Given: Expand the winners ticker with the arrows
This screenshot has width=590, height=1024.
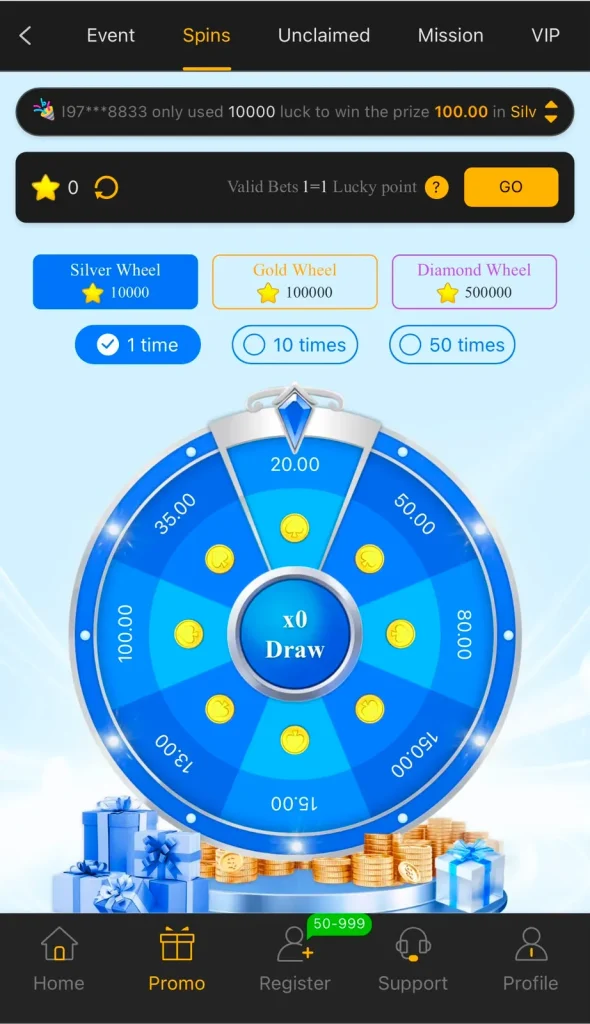Looking at the screenshot, I should [551, 112].
